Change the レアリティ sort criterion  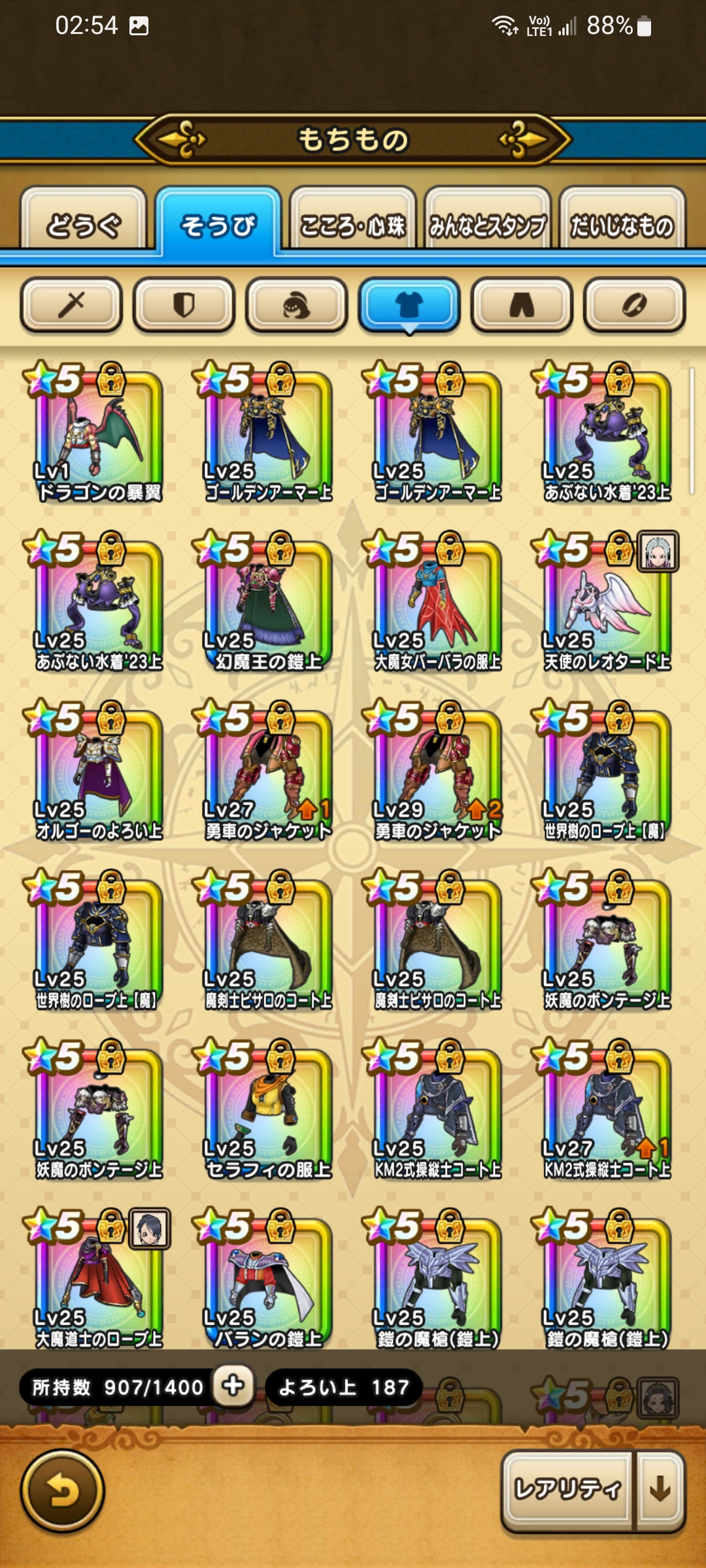567,1490
